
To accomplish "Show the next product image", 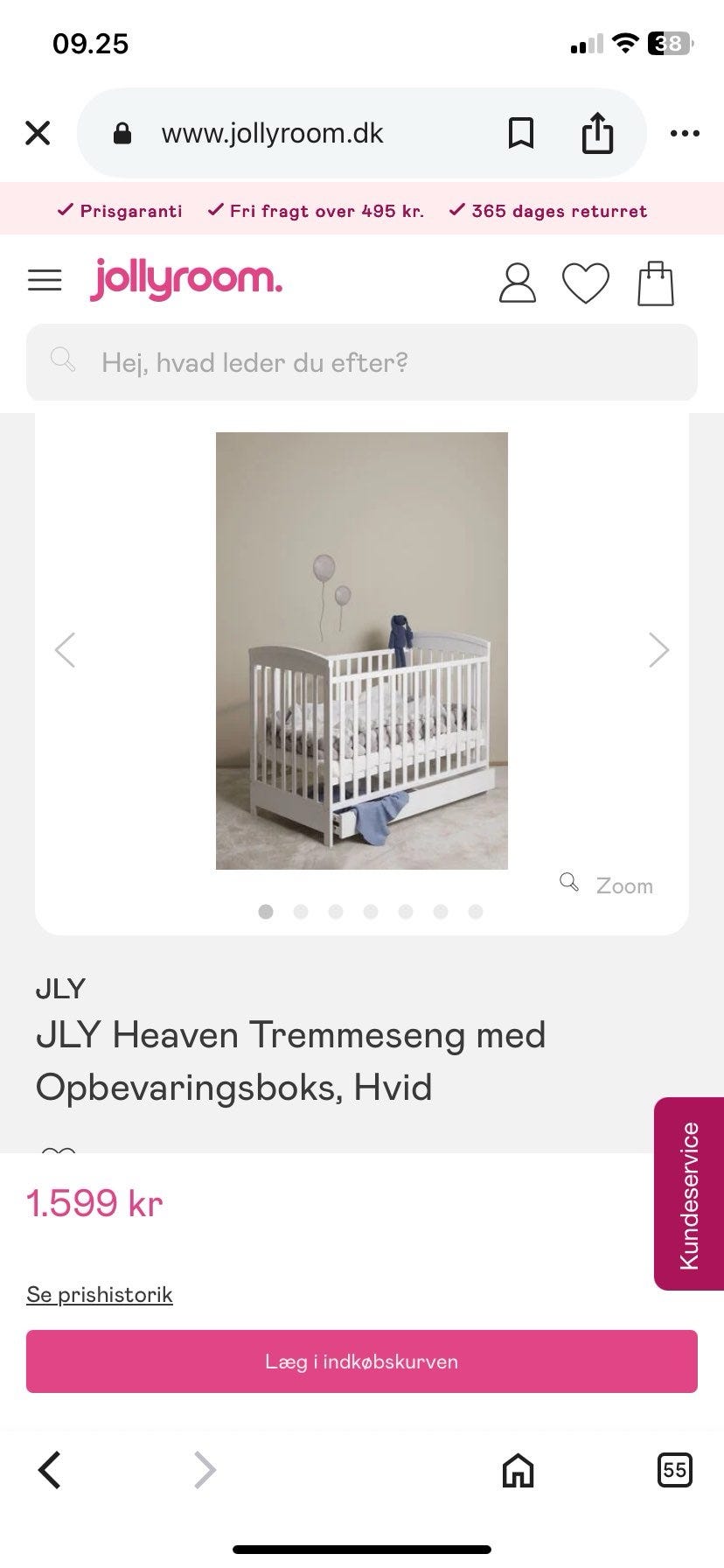I will point(659,649).
